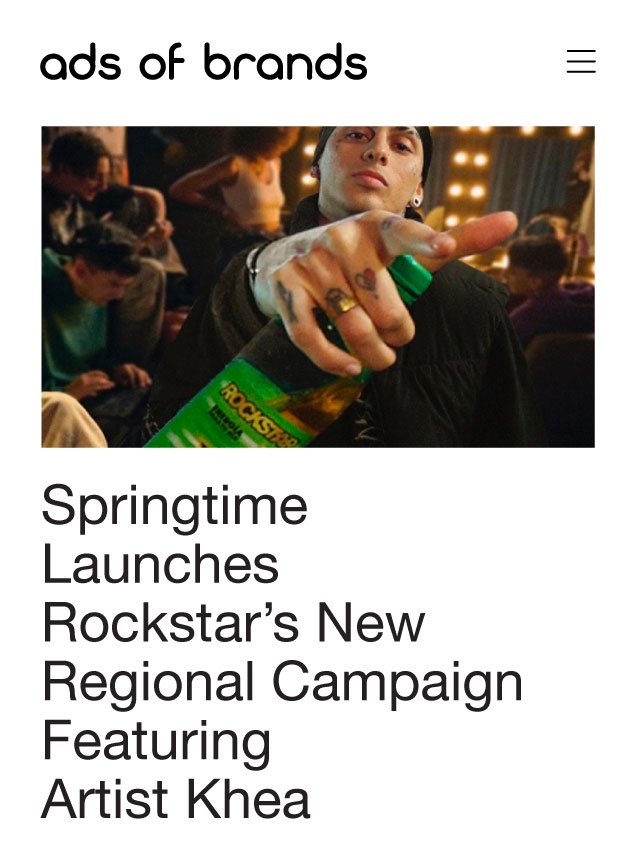Go to the ads of brands homepage
Screen dimensions: 636x860
(204, 63)
